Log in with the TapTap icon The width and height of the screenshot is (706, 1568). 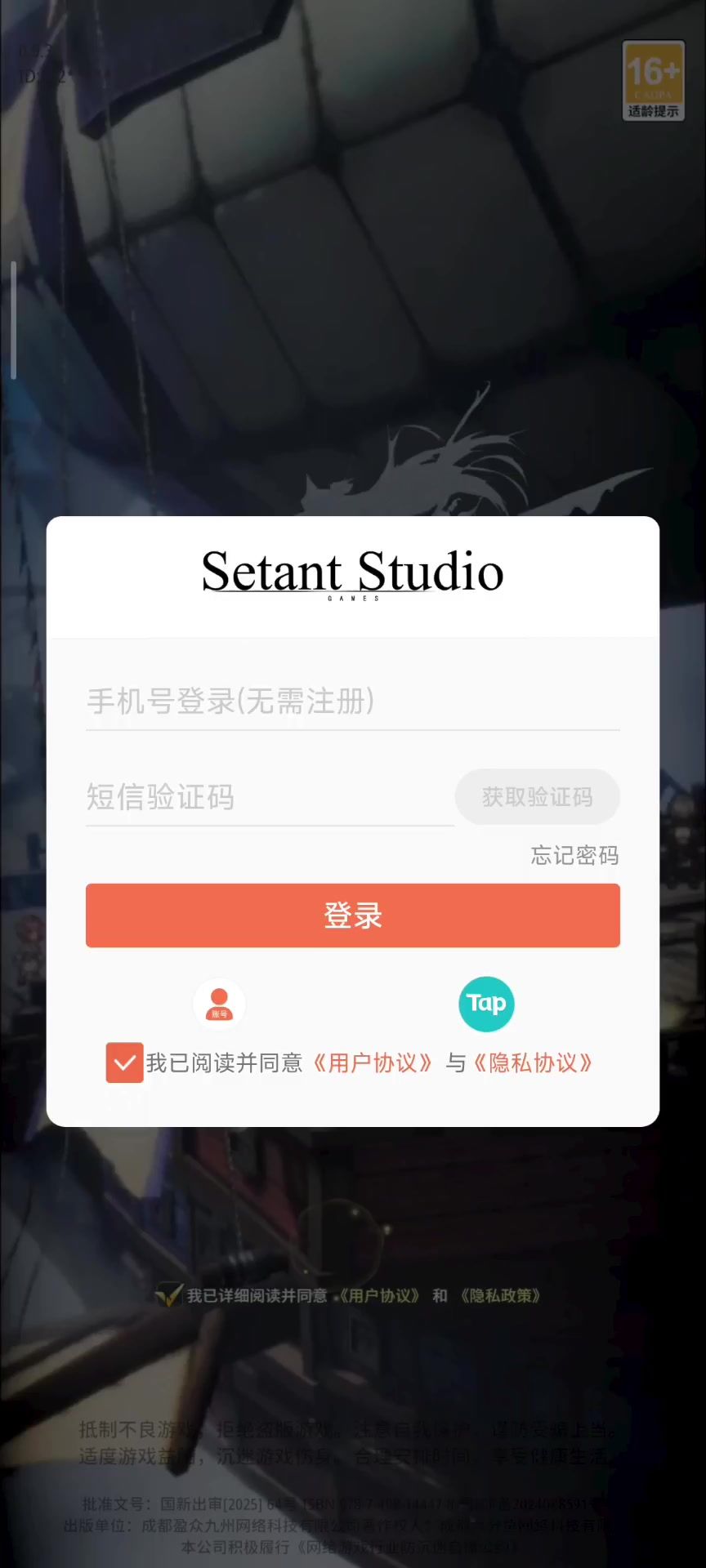486,1004
